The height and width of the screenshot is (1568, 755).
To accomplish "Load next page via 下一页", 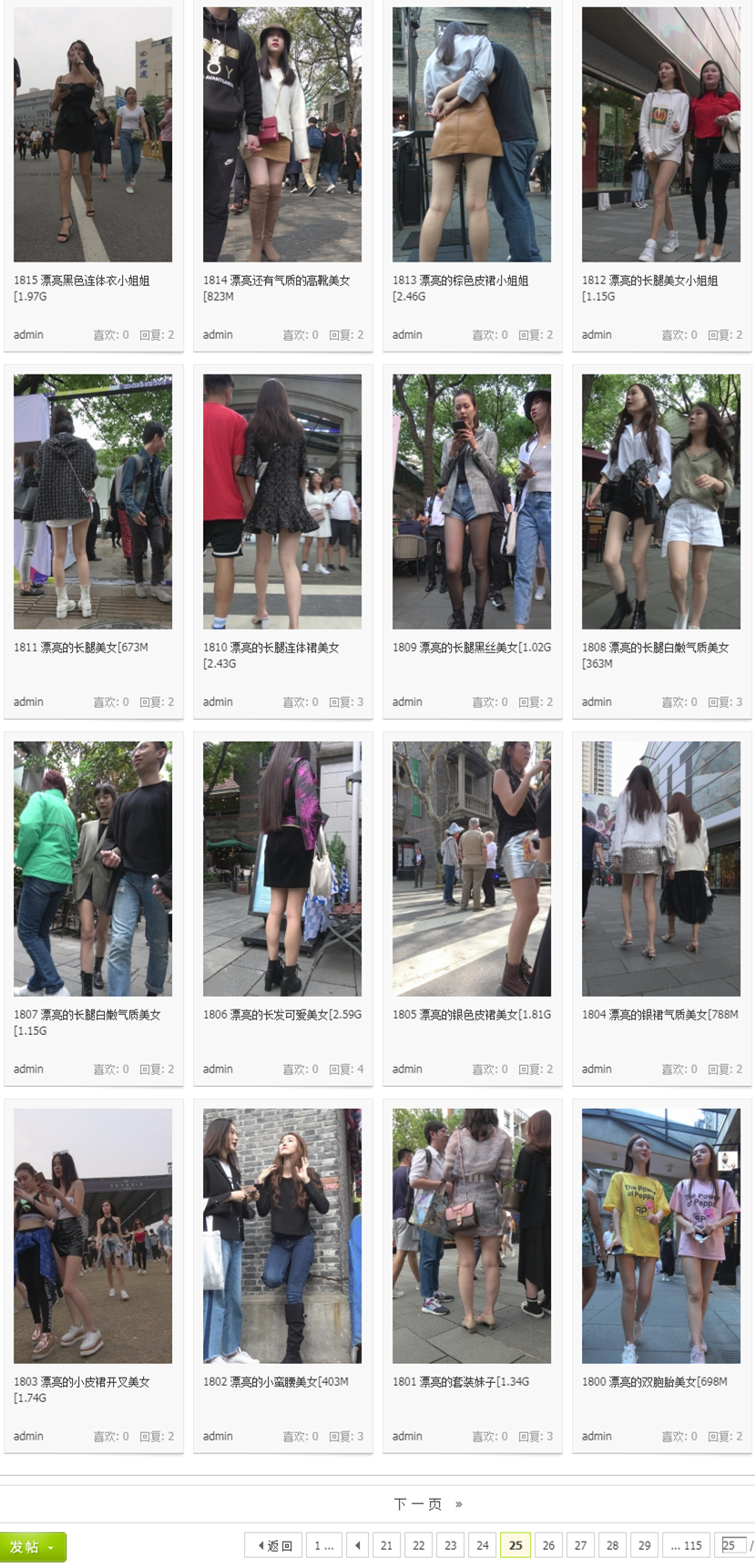I will (x=419, y=1503).
